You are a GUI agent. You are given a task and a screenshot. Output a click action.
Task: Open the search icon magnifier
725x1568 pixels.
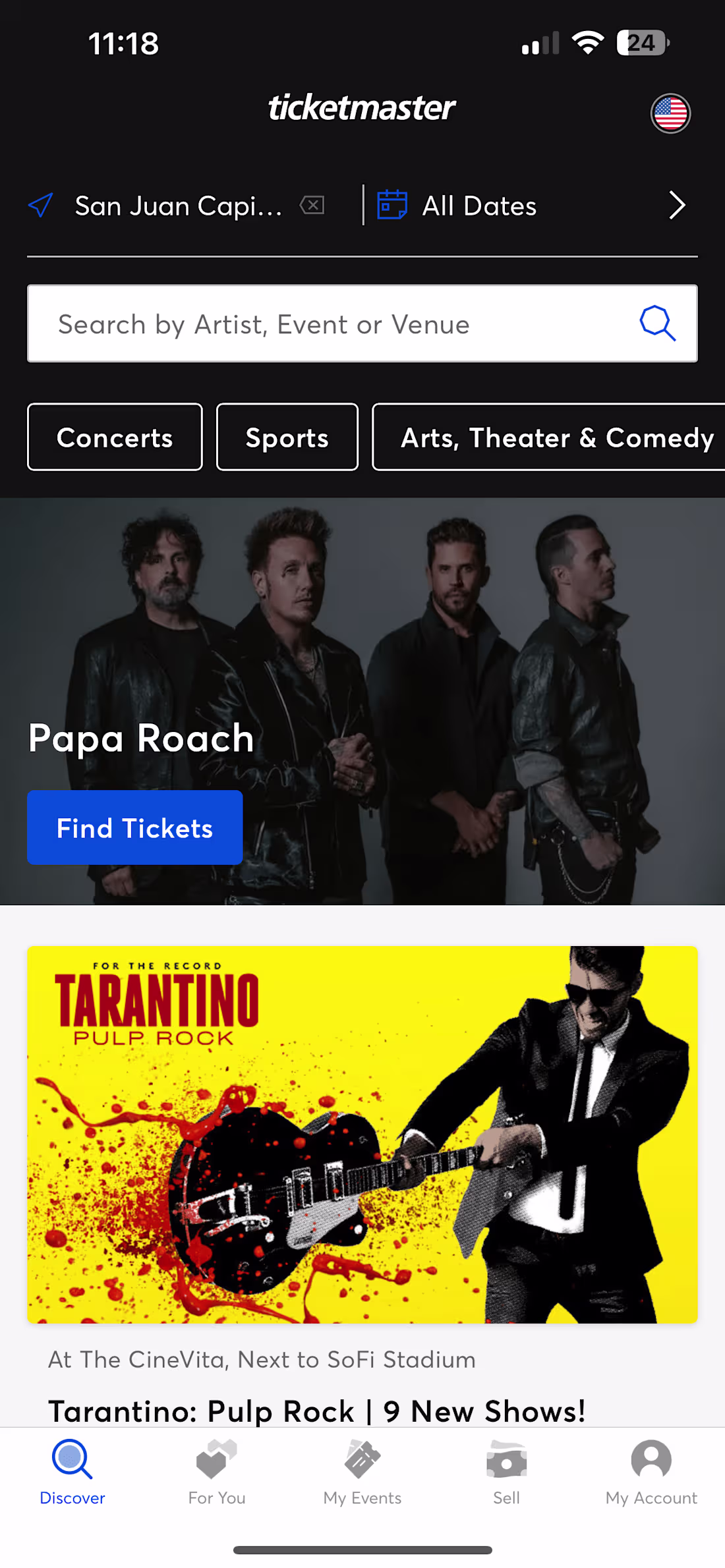point(656,323)
